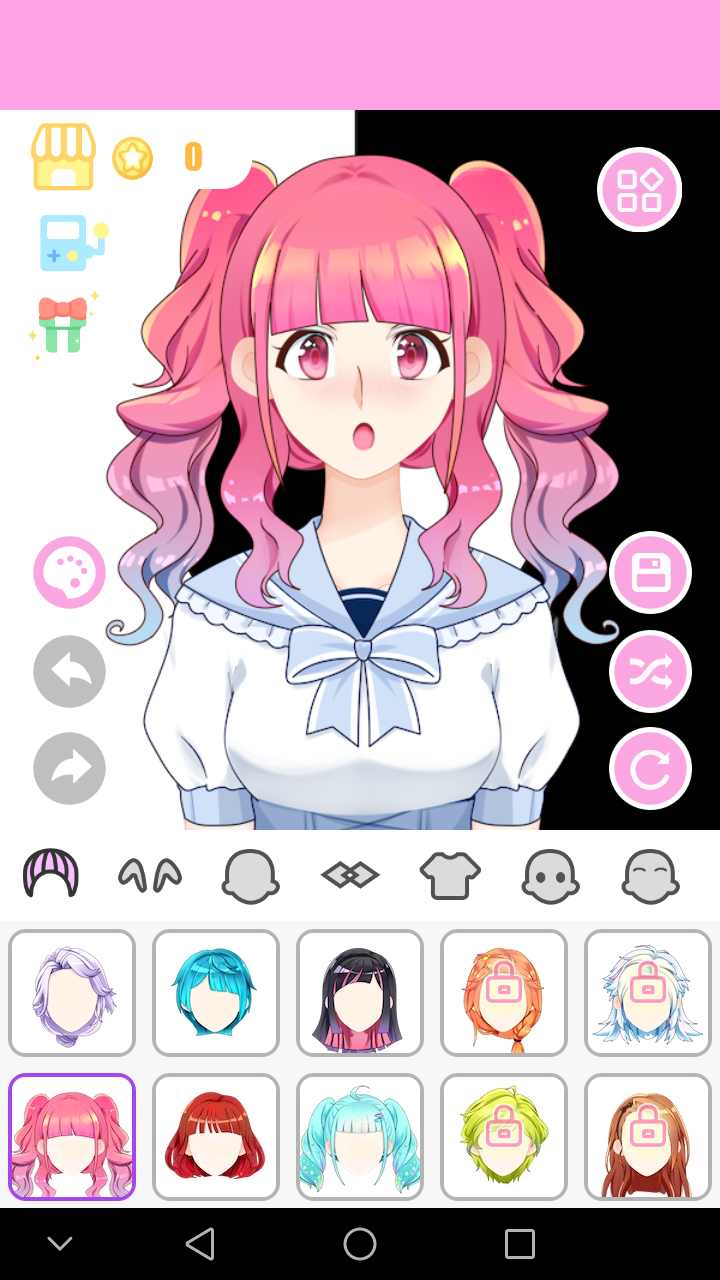The height and width of the screenshot is (1280, 720).
Task: Redo the last change
Action: (x=68, y=768)
